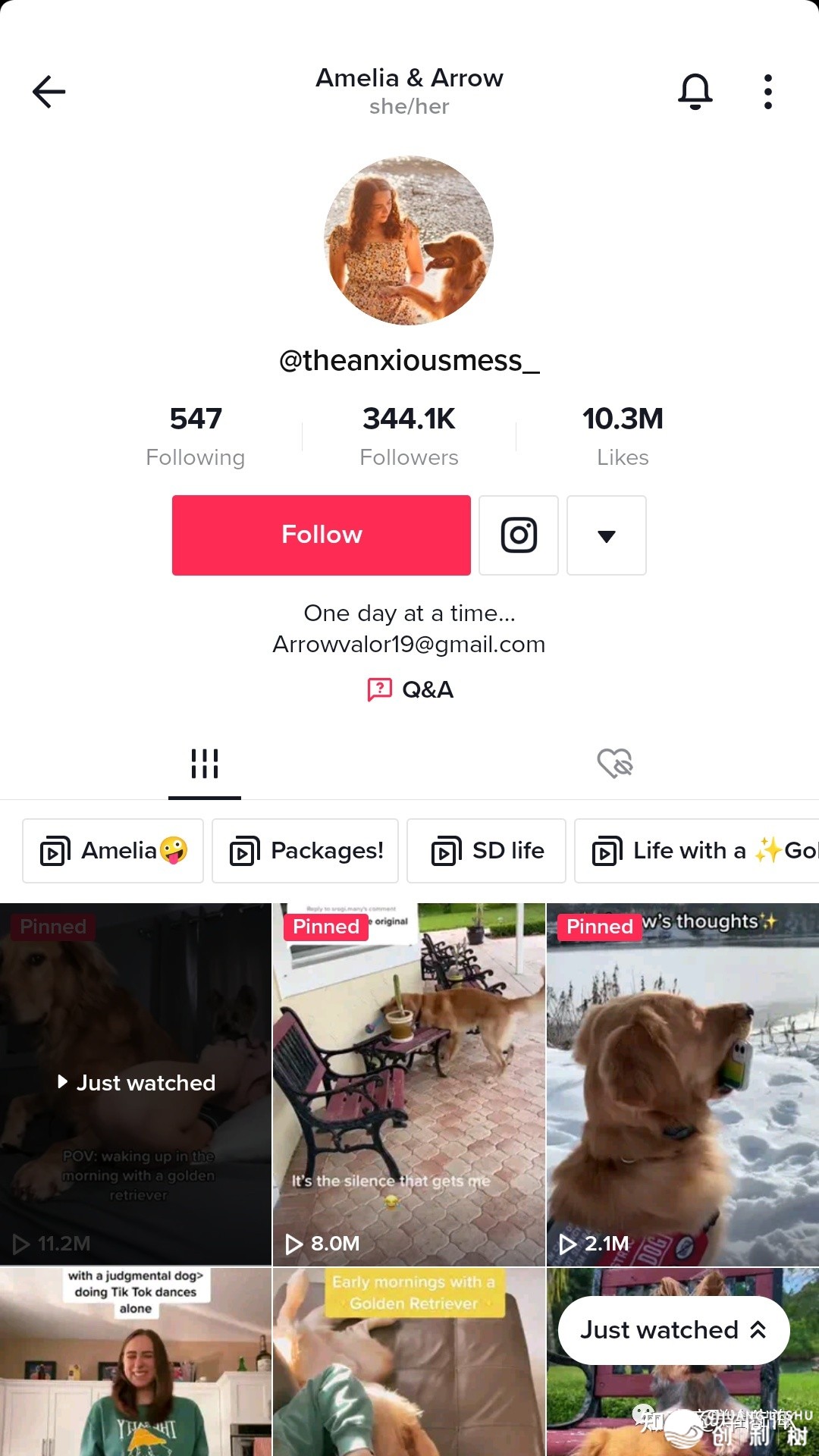Open the Q&A section
819x1456 pixels.
click(x=410, y=689)
